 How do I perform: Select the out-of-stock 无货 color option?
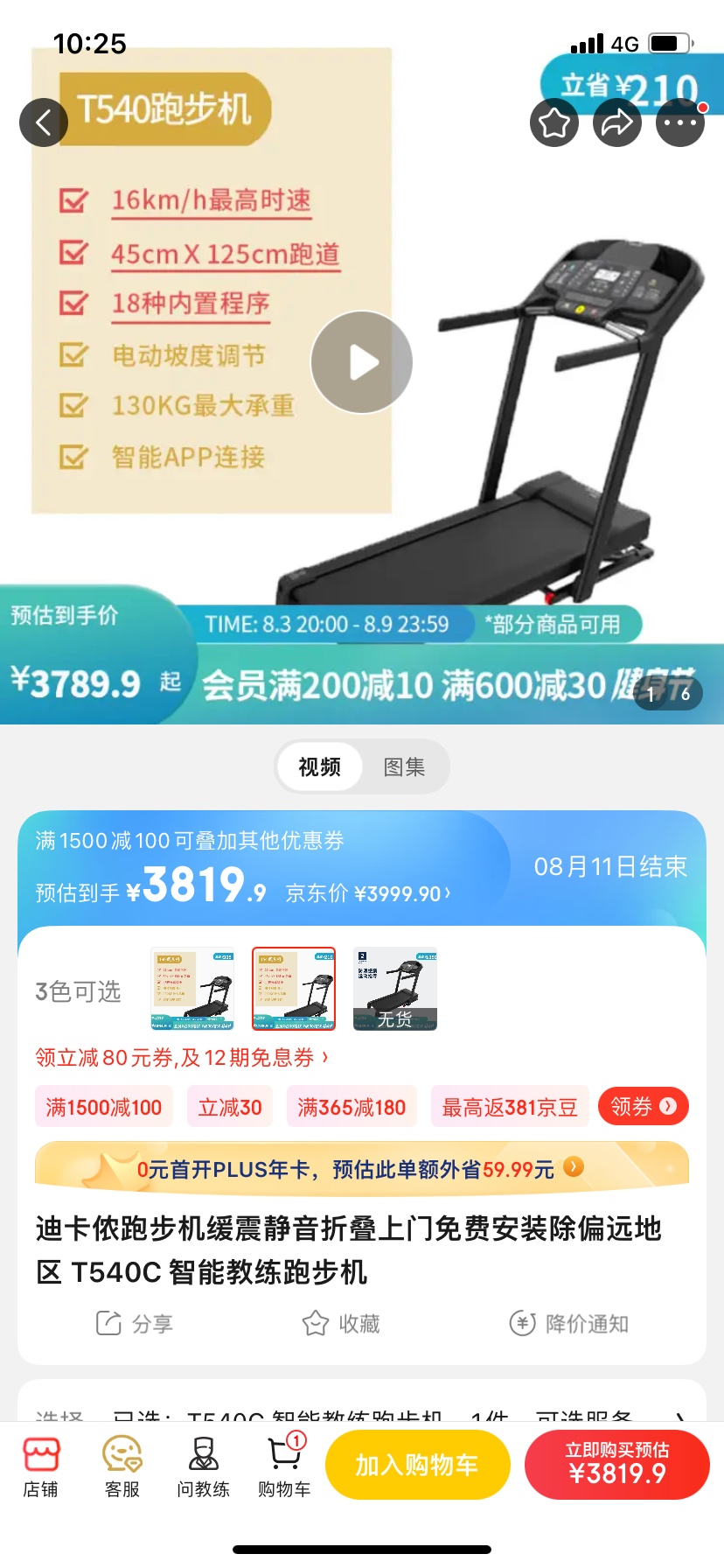395,989
